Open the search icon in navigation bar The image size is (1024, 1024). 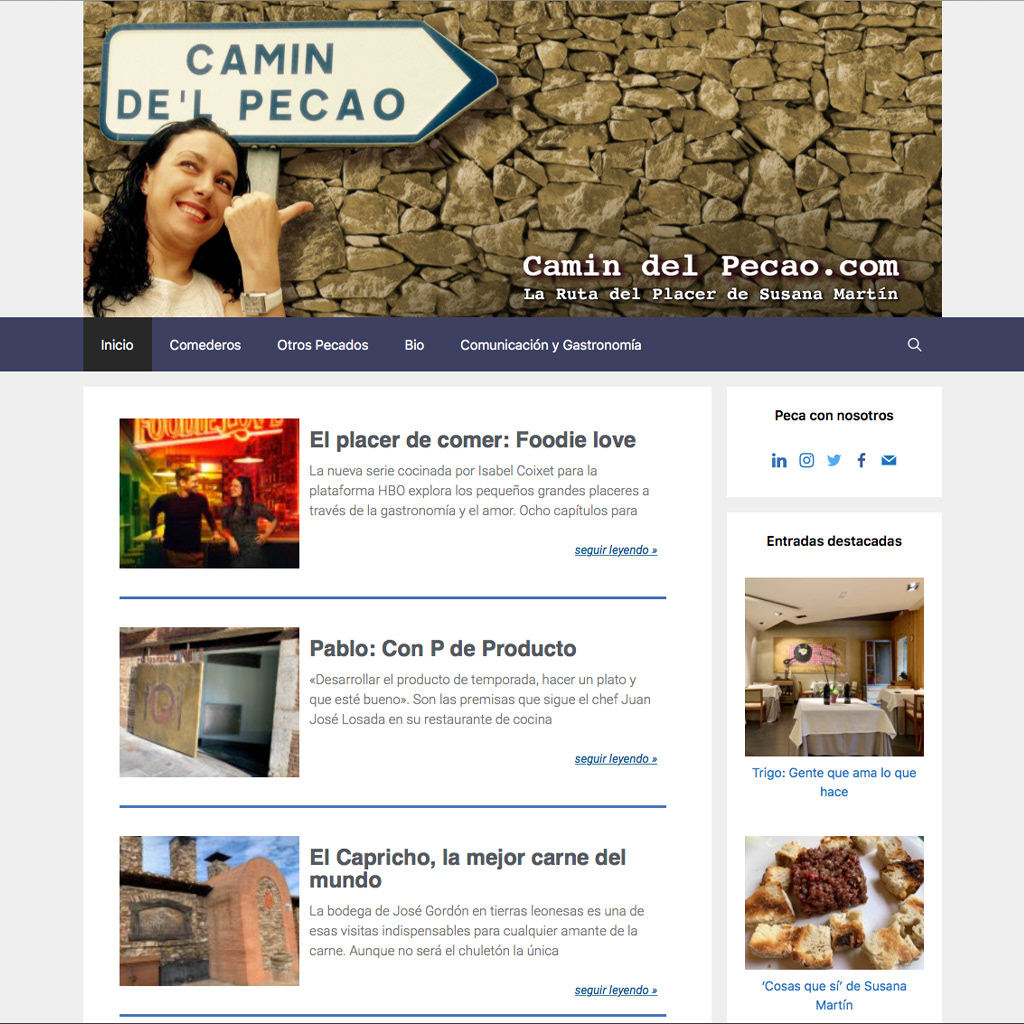point(914,345)
